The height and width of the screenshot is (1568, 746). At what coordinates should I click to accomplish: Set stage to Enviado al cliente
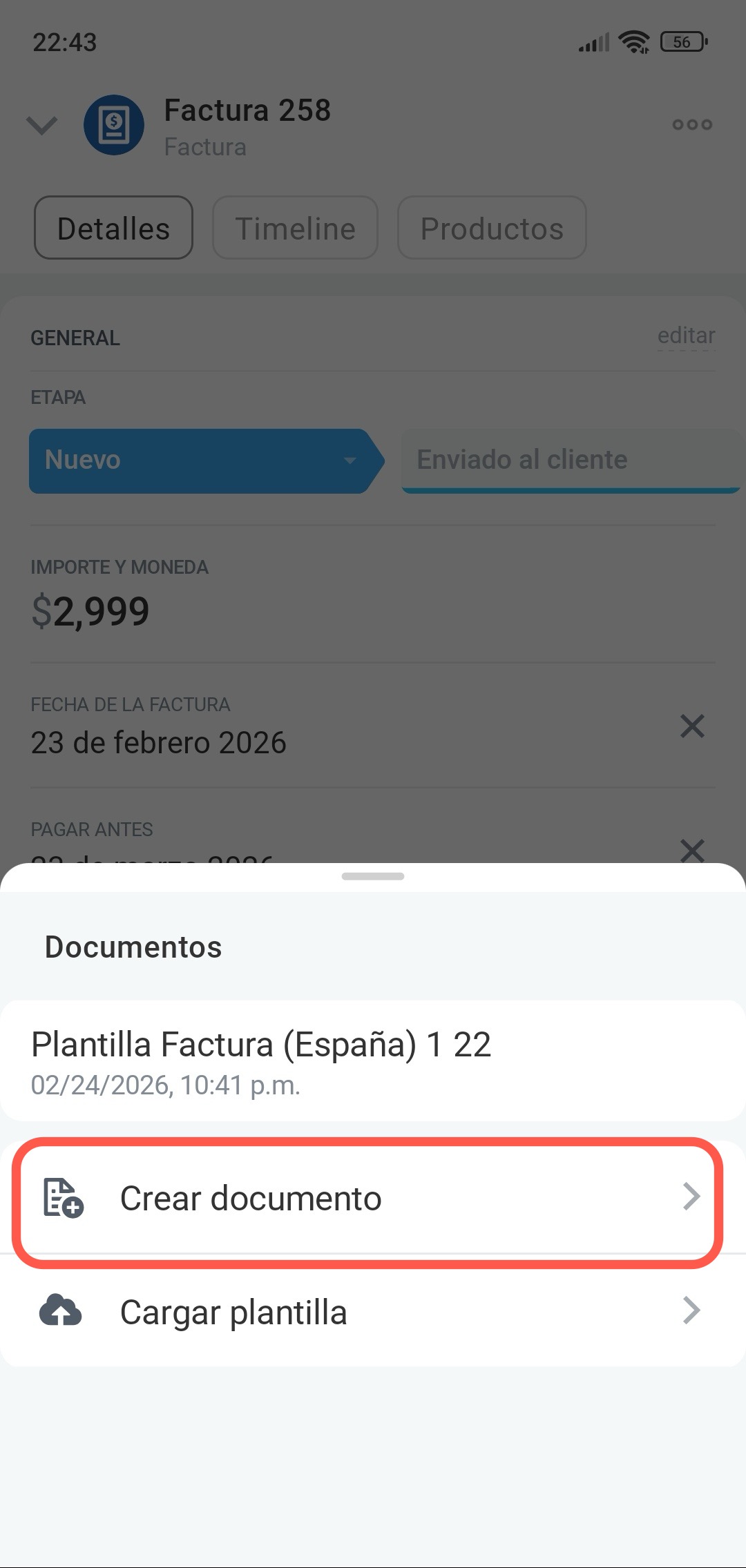point(570,461)
